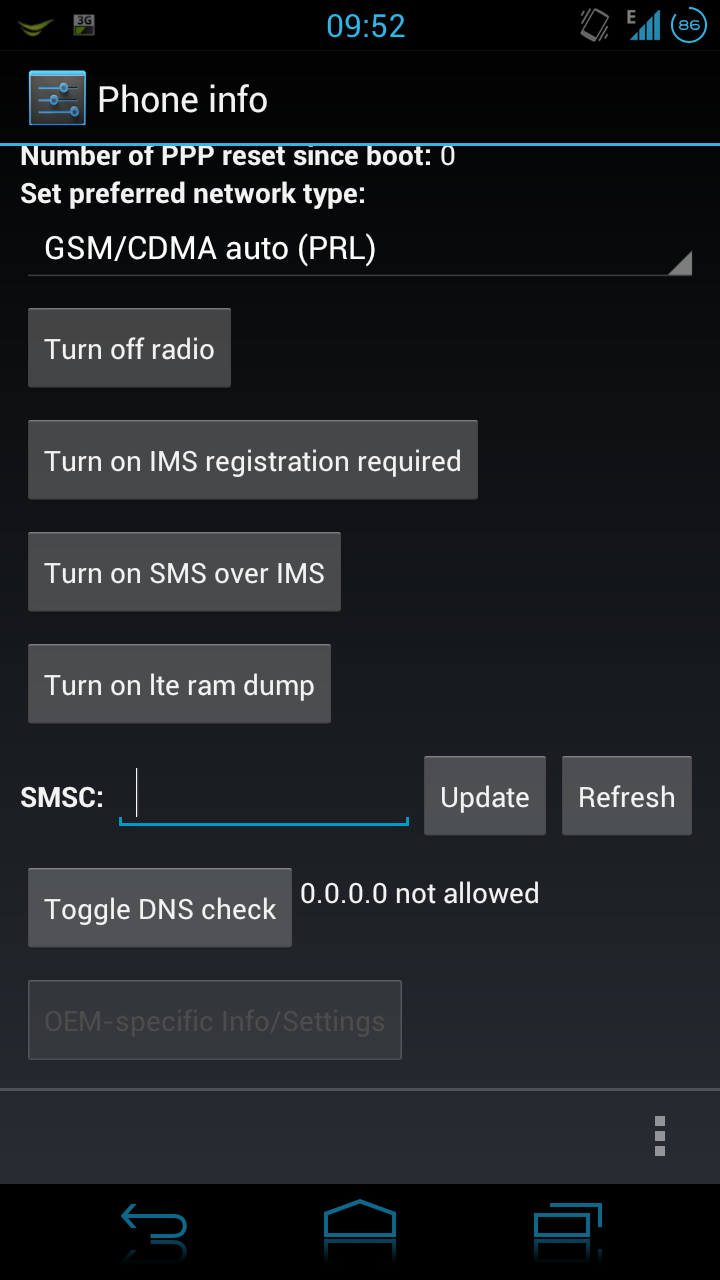The width and height of the screenshot is (720, 1280).
Task: Open recent apps
Action: tap(566, 1226)
